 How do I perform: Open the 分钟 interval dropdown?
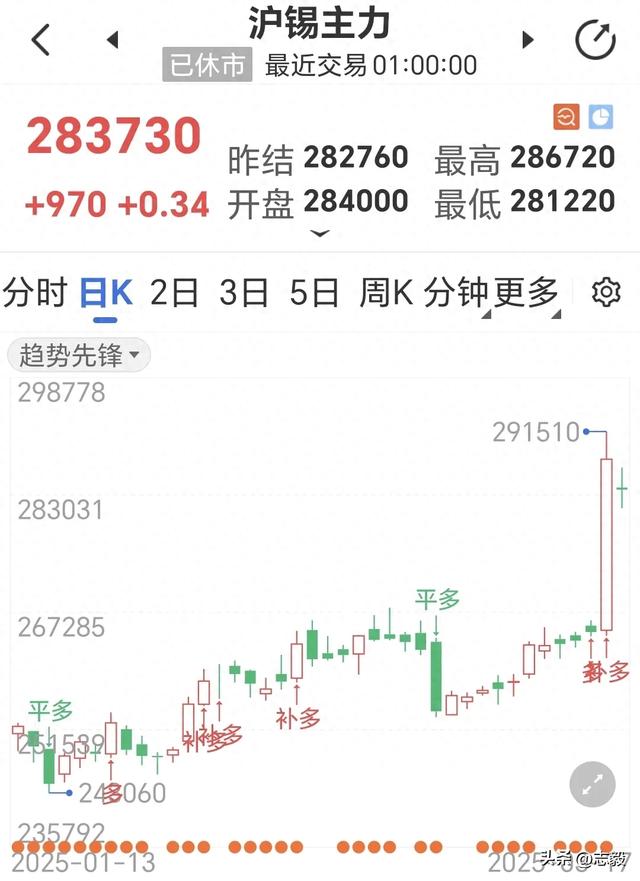point(456,293)
